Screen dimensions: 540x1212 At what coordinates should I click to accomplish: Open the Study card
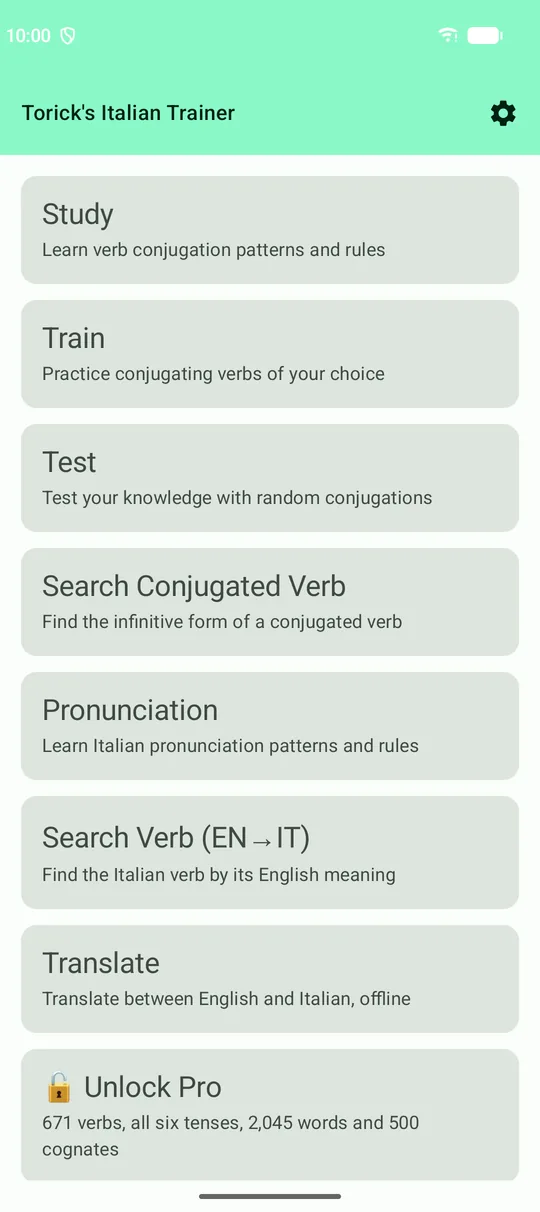270,230
